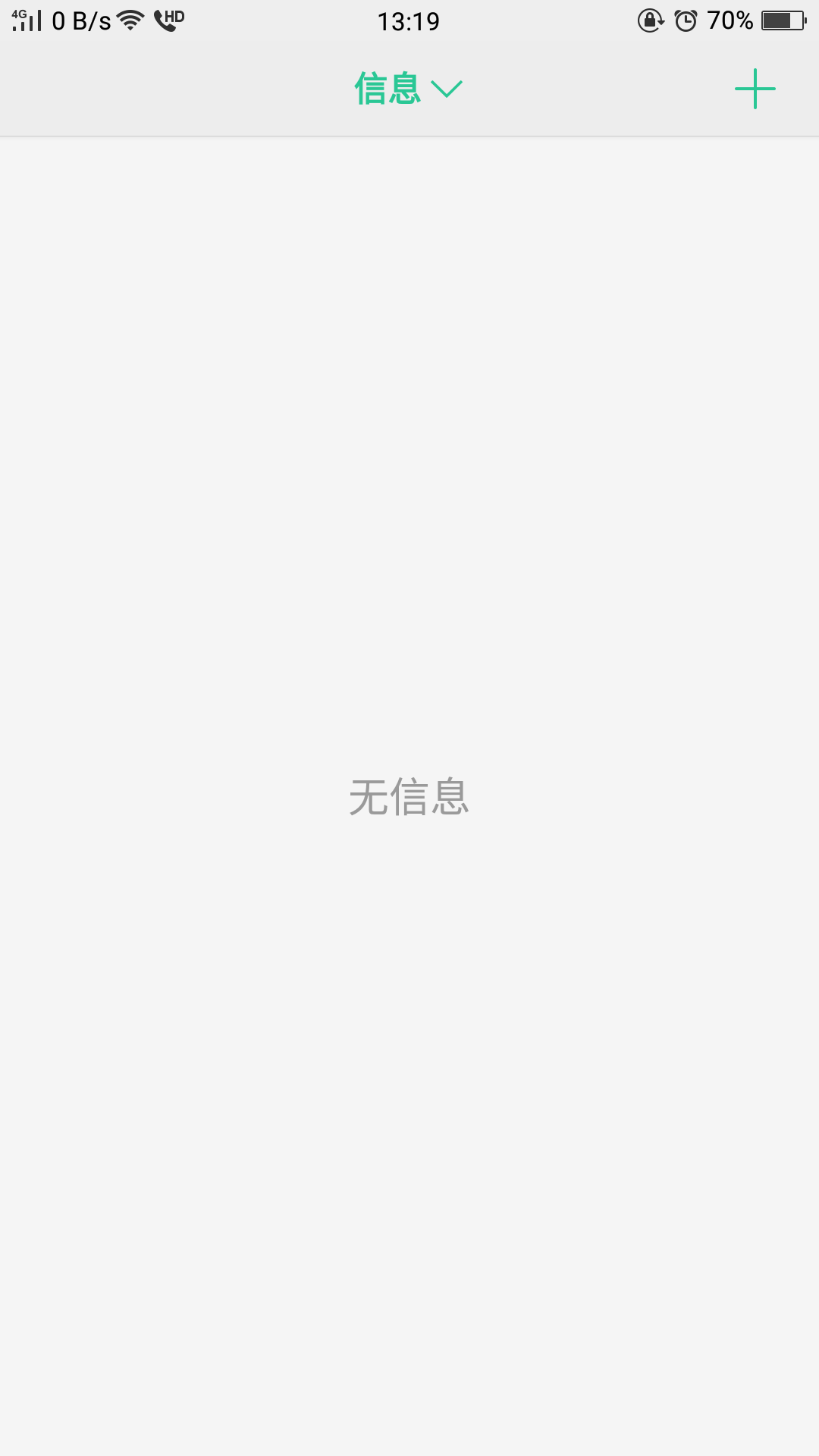Collapse the conversation type dropdown arrow
Image resolution: width=819 pixels, height=1456 pixels.
447,89
